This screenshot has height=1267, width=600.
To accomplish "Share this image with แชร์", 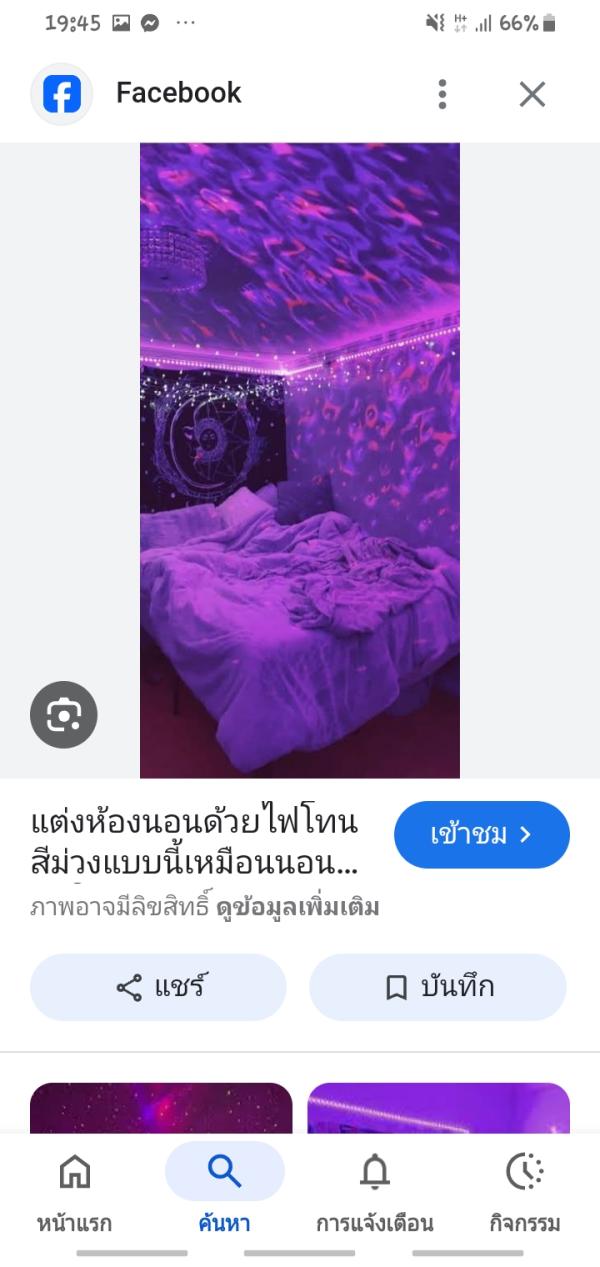I will (158, 987).
